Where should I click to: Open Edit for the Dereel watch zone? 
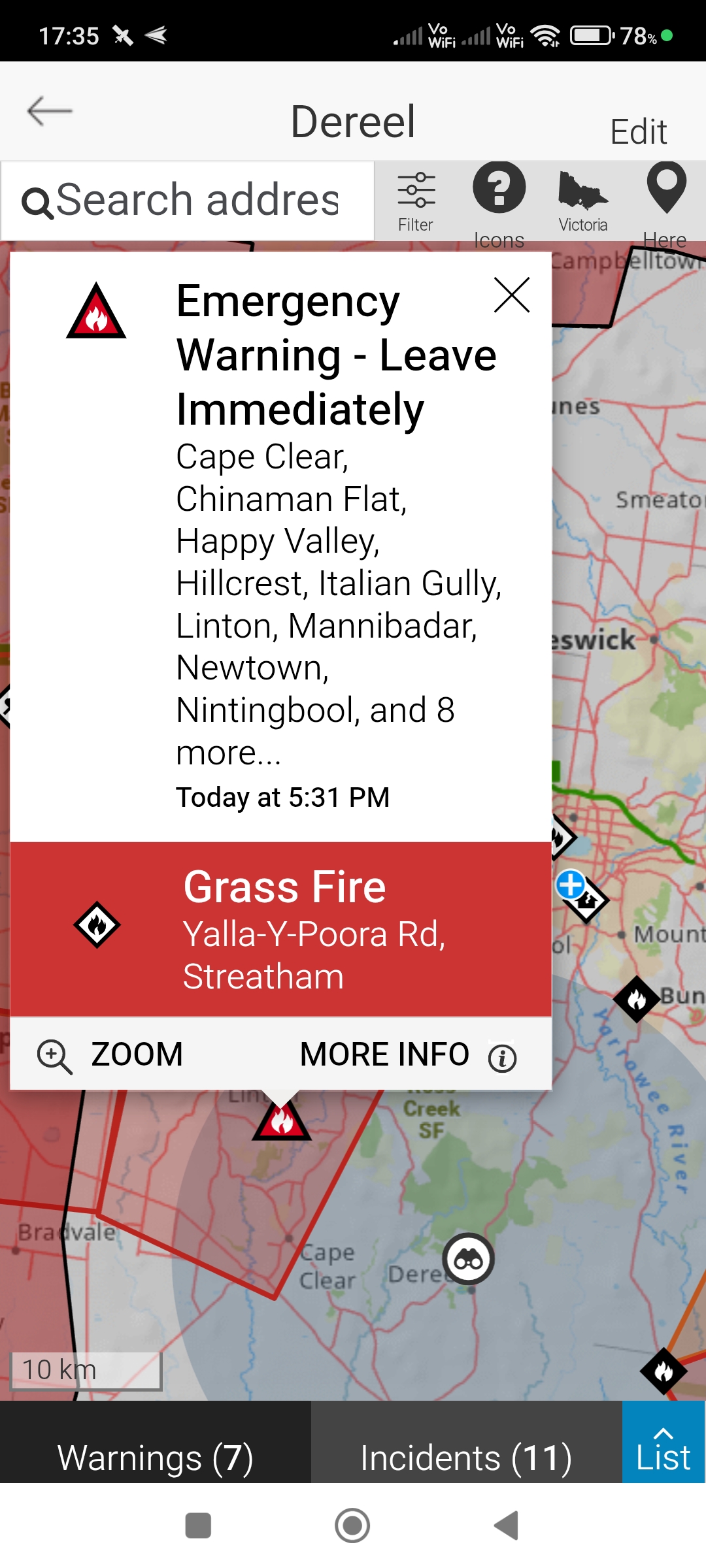pyautogui.click(x=639, y=129)
